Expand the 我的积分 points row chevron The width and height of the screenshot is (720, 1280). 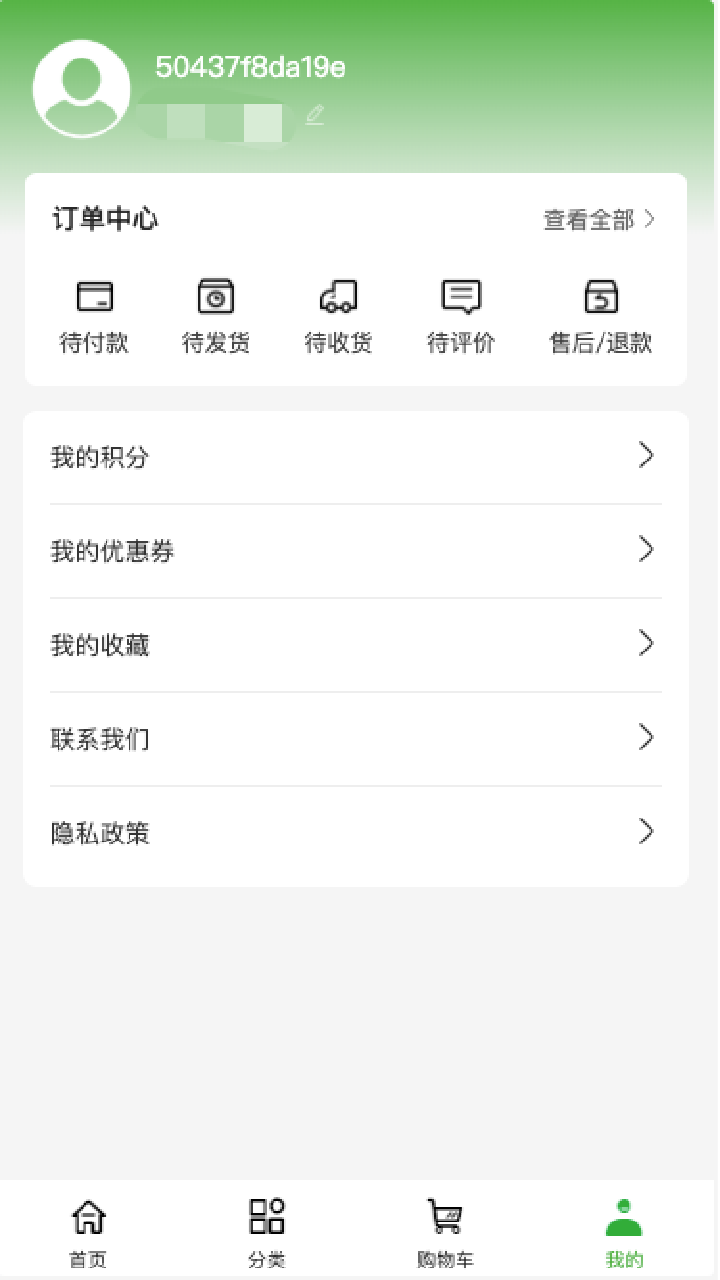(x=646, y=455)
